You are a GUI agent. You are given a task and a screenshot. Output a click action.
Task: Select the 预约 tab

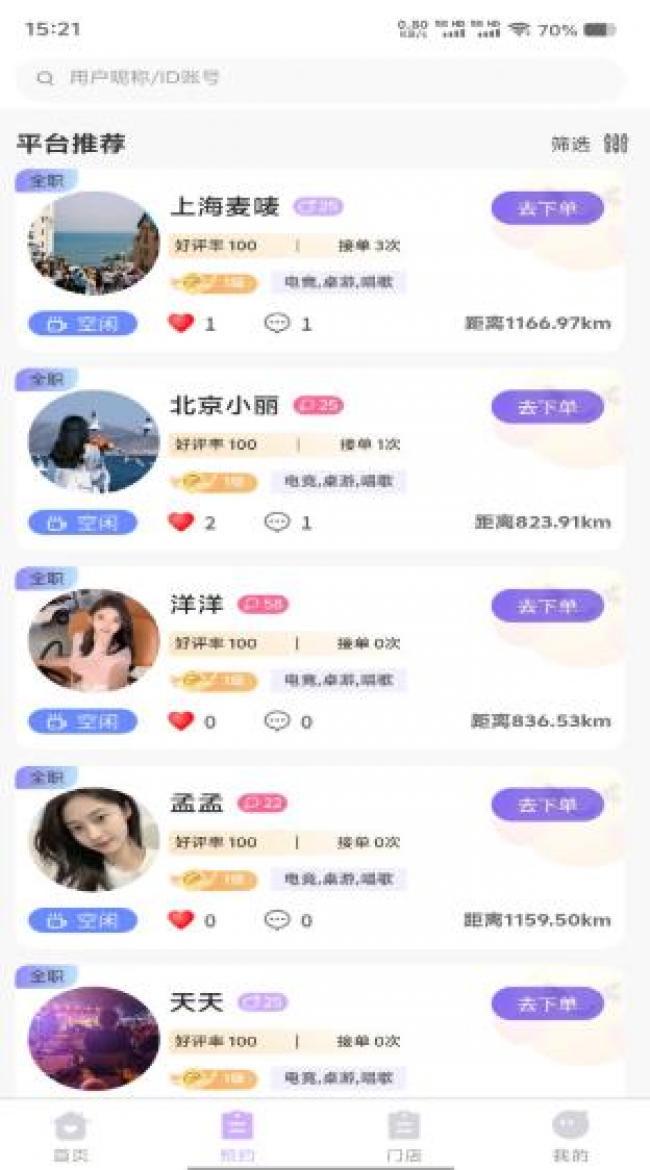(237, 1134)
